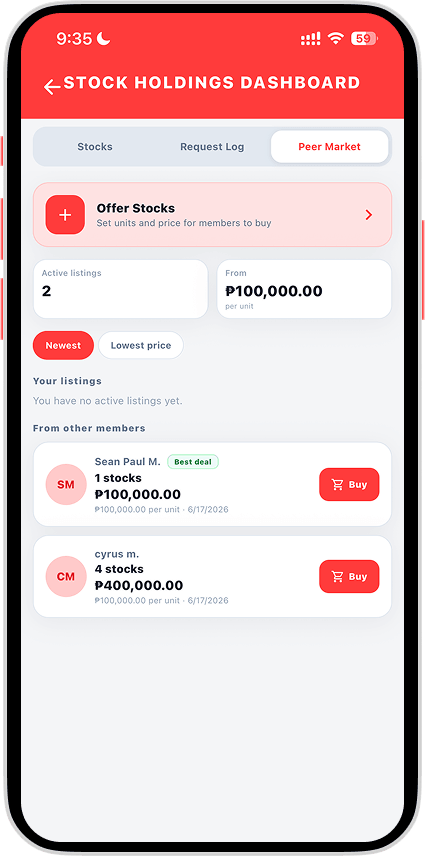Image resolution: width=425 pixels, height=856 pixels.
Task: Buy Sean Paul M.'s 1 stock listing
Action: coord(349,484)
